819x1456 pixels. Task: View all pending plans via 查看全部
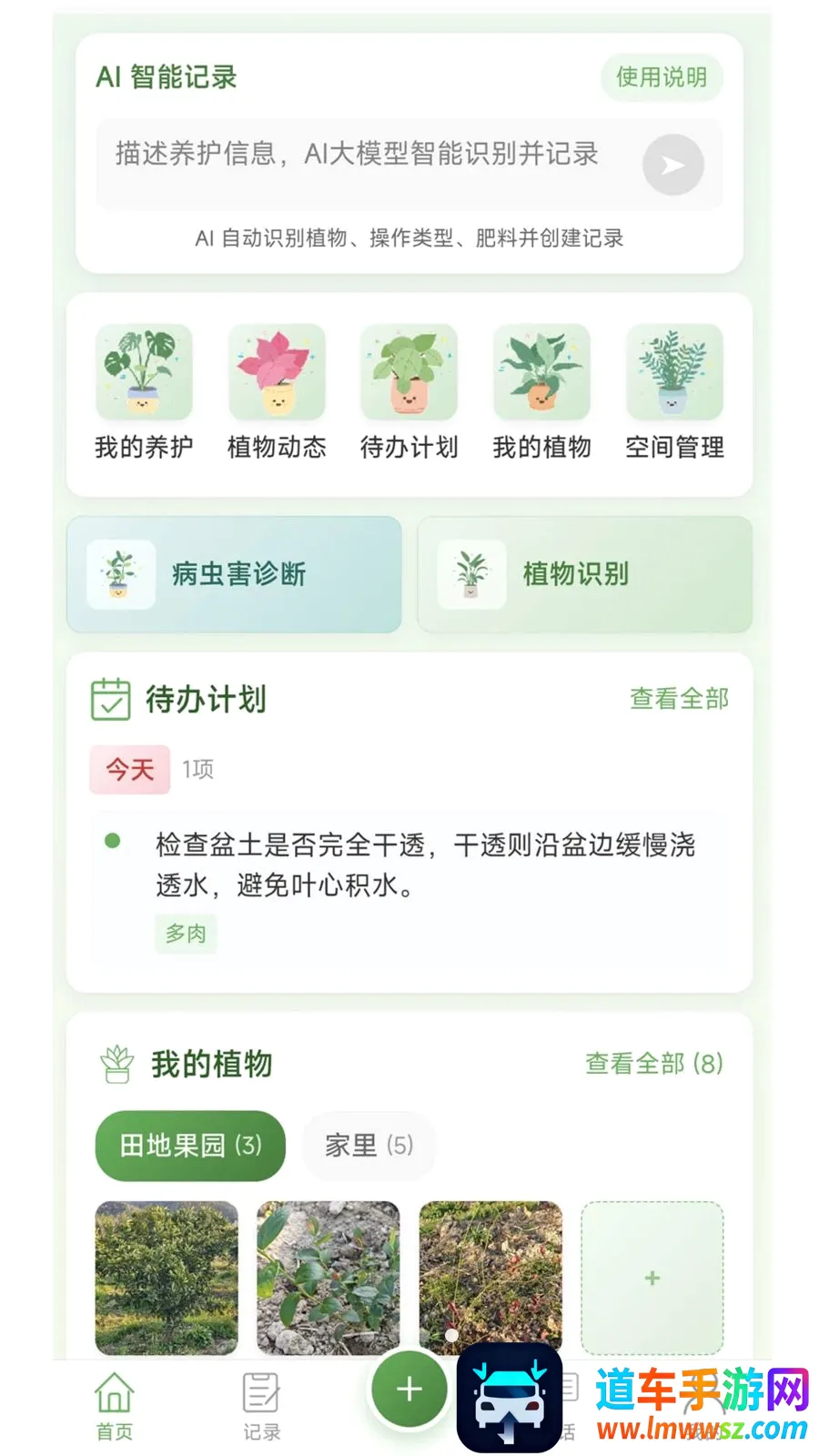pos(679,699)
